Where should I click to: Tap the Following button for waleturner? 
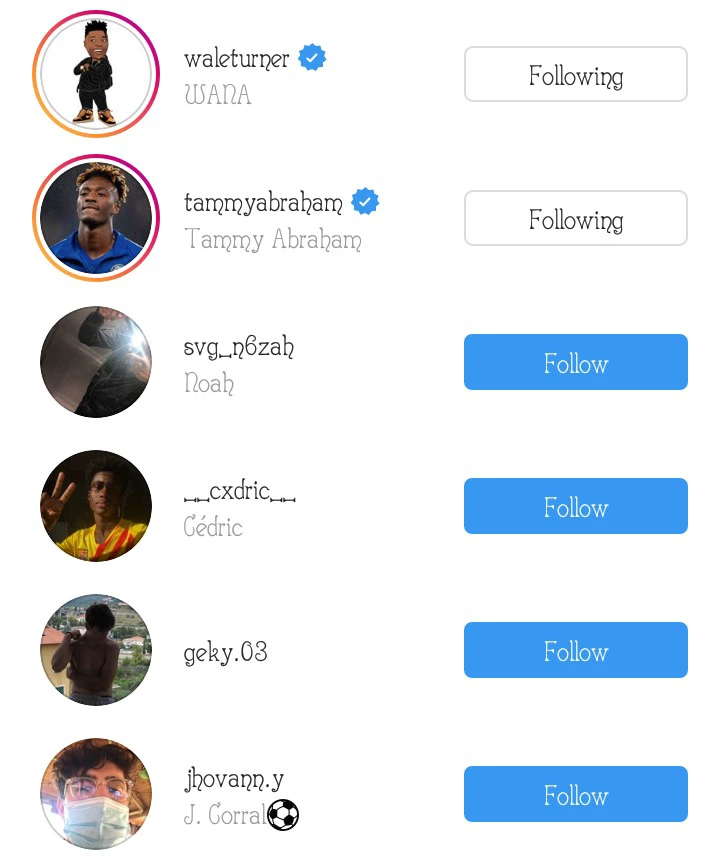(x=575, y=75)
